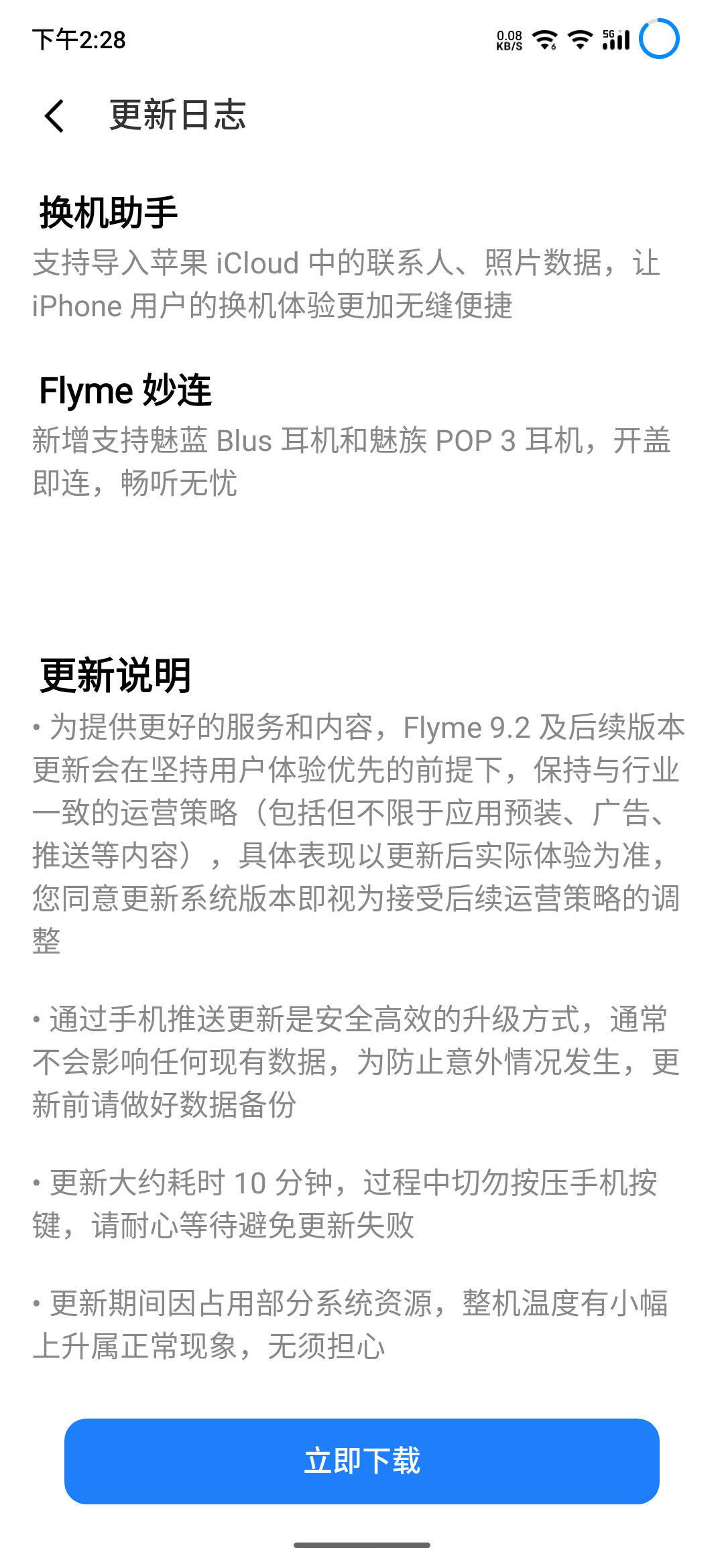Switch to the 更新日志 page header
The image size is (724, 1568).
pyautogui.click(x=178, y=115)
